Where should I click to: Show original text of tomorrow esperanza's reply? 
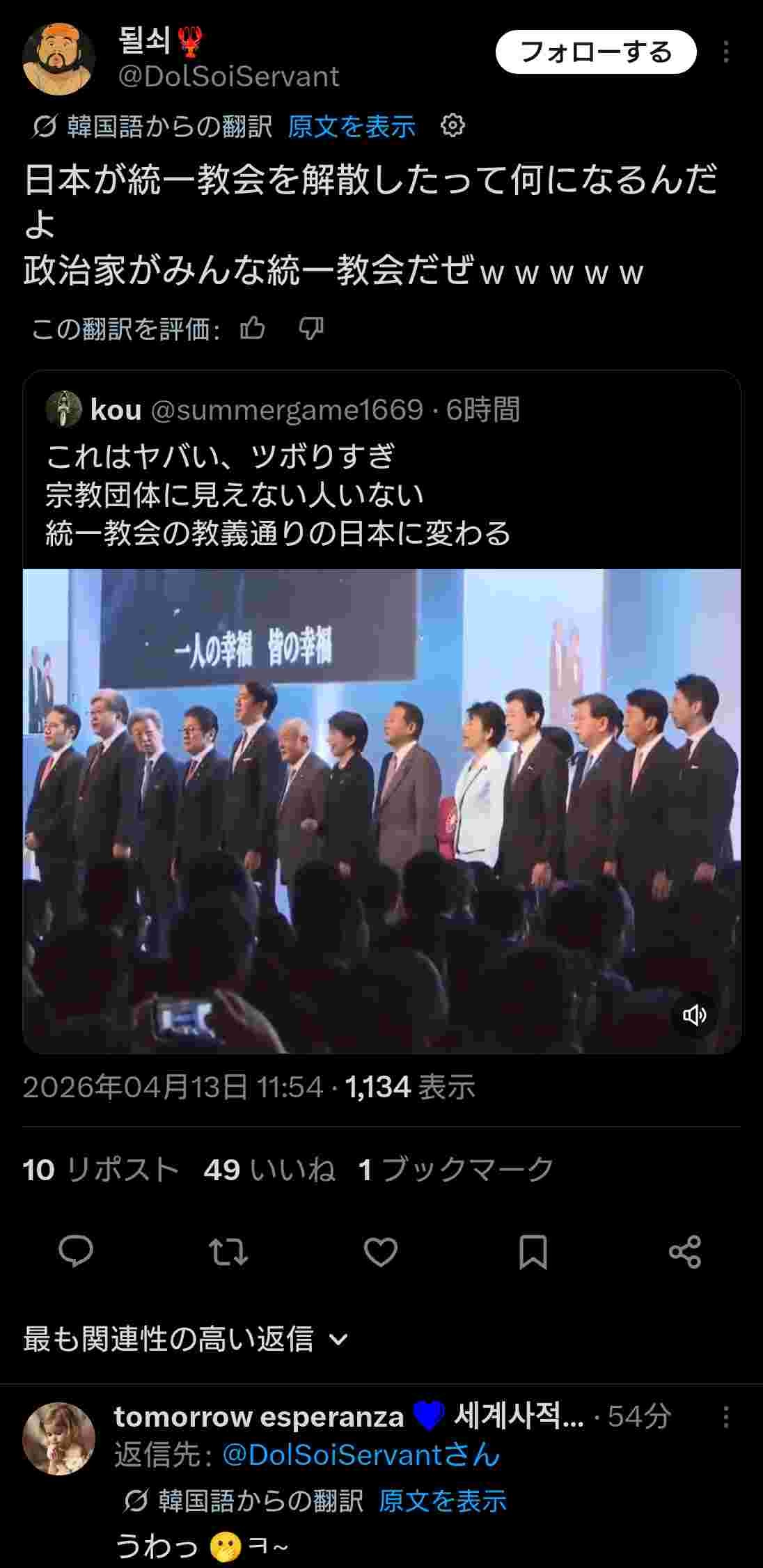pyautogui.click(x=443, y=1501)
